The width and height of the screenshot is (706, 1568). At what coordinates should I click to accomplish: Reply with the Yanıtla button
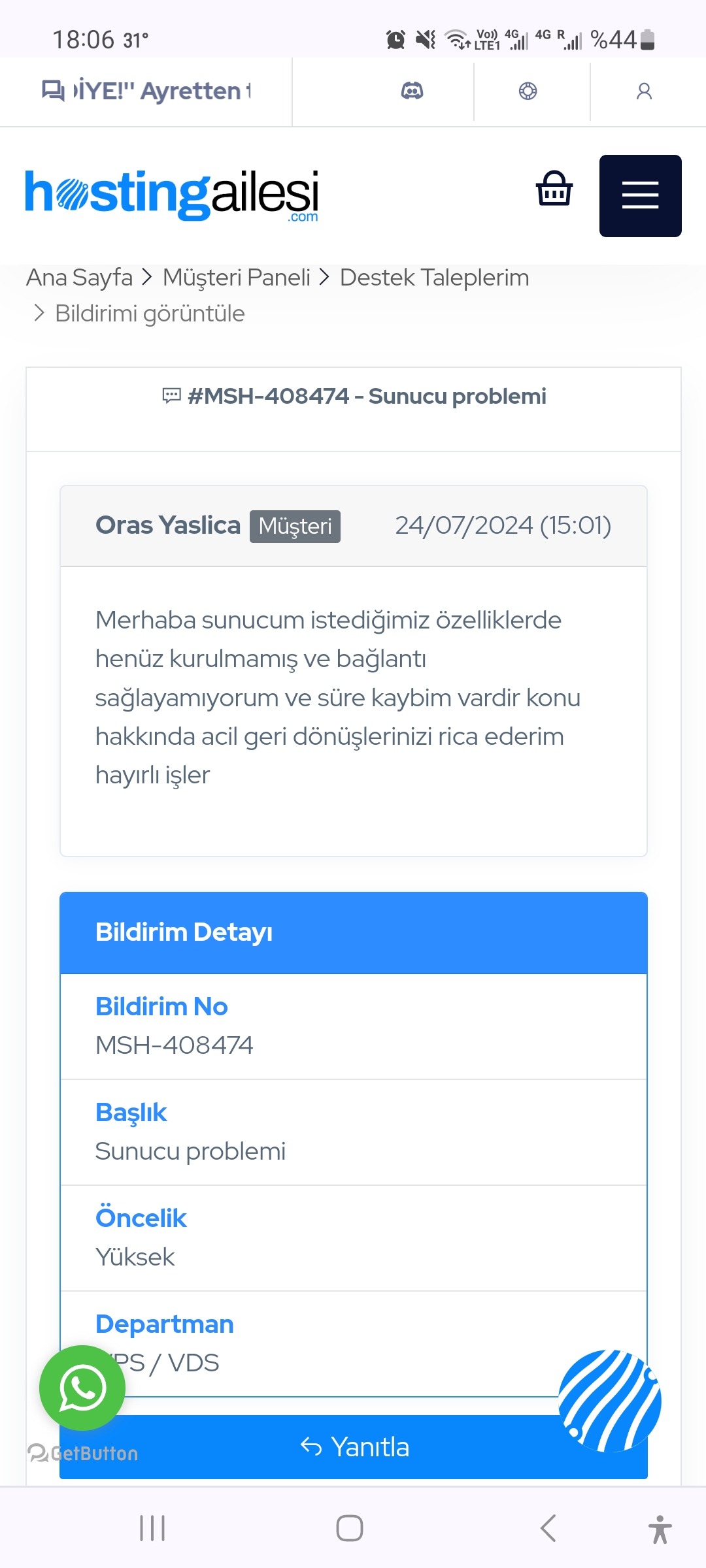pyautogui.click(x=354, y=1447)
